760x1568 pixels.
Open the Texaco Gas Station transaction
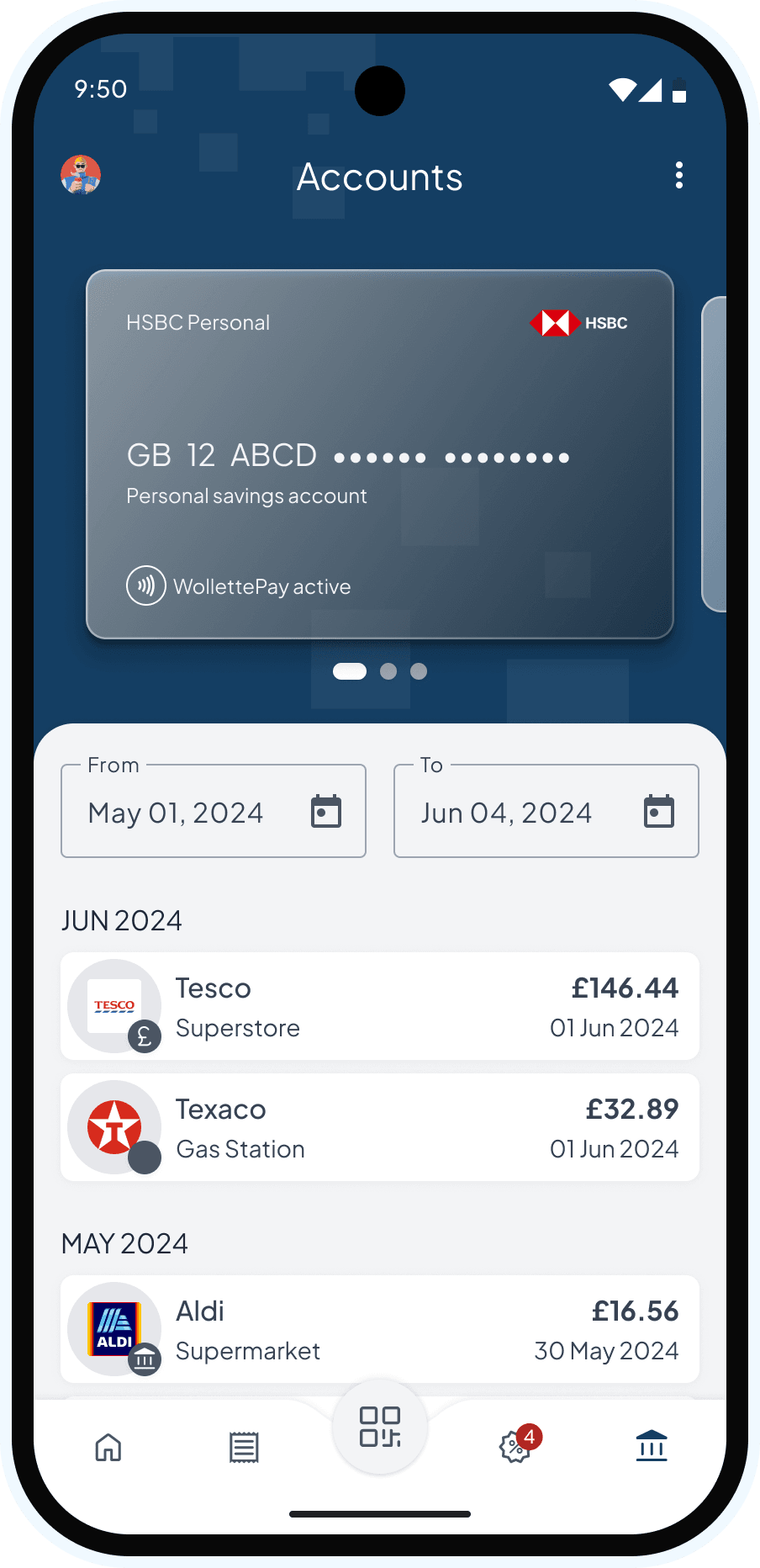pyautogui.click(x=380, y=1128)
